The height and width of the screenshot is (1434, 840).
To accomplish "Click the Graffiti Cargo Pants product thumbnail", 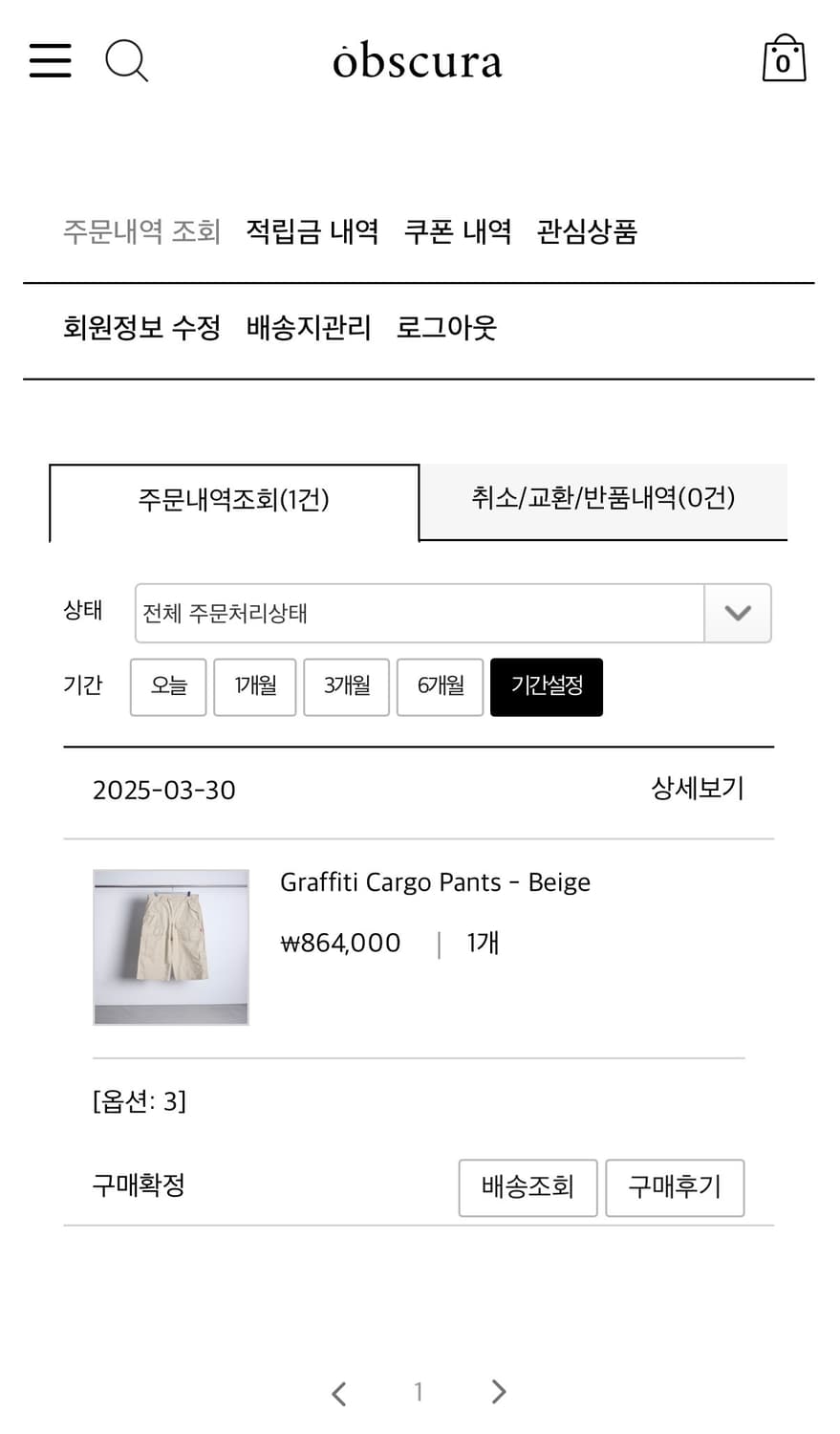I will click(171, 947).
